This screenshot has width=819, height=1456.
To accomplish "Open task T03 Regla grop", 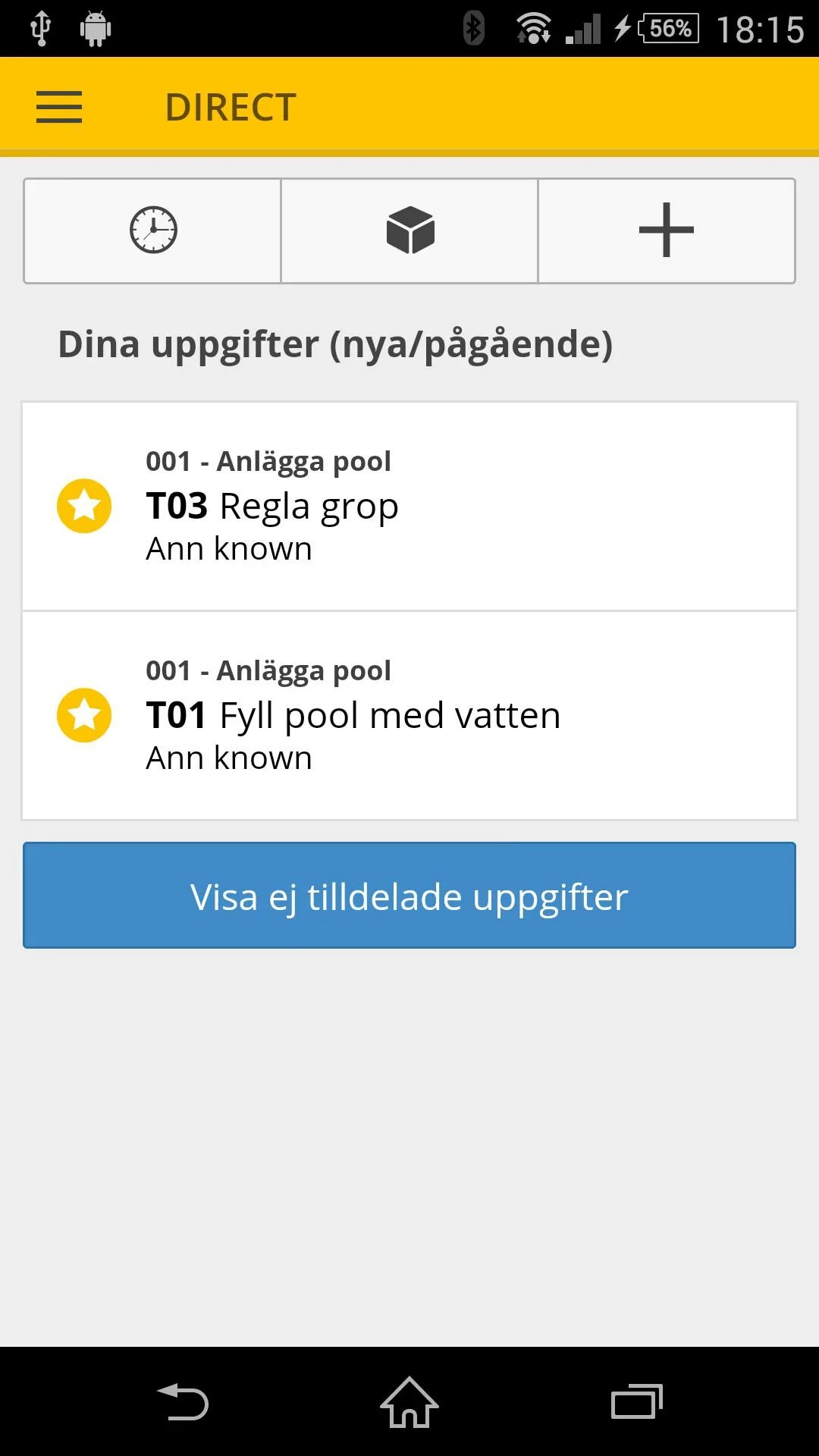I will click(409, 507).
